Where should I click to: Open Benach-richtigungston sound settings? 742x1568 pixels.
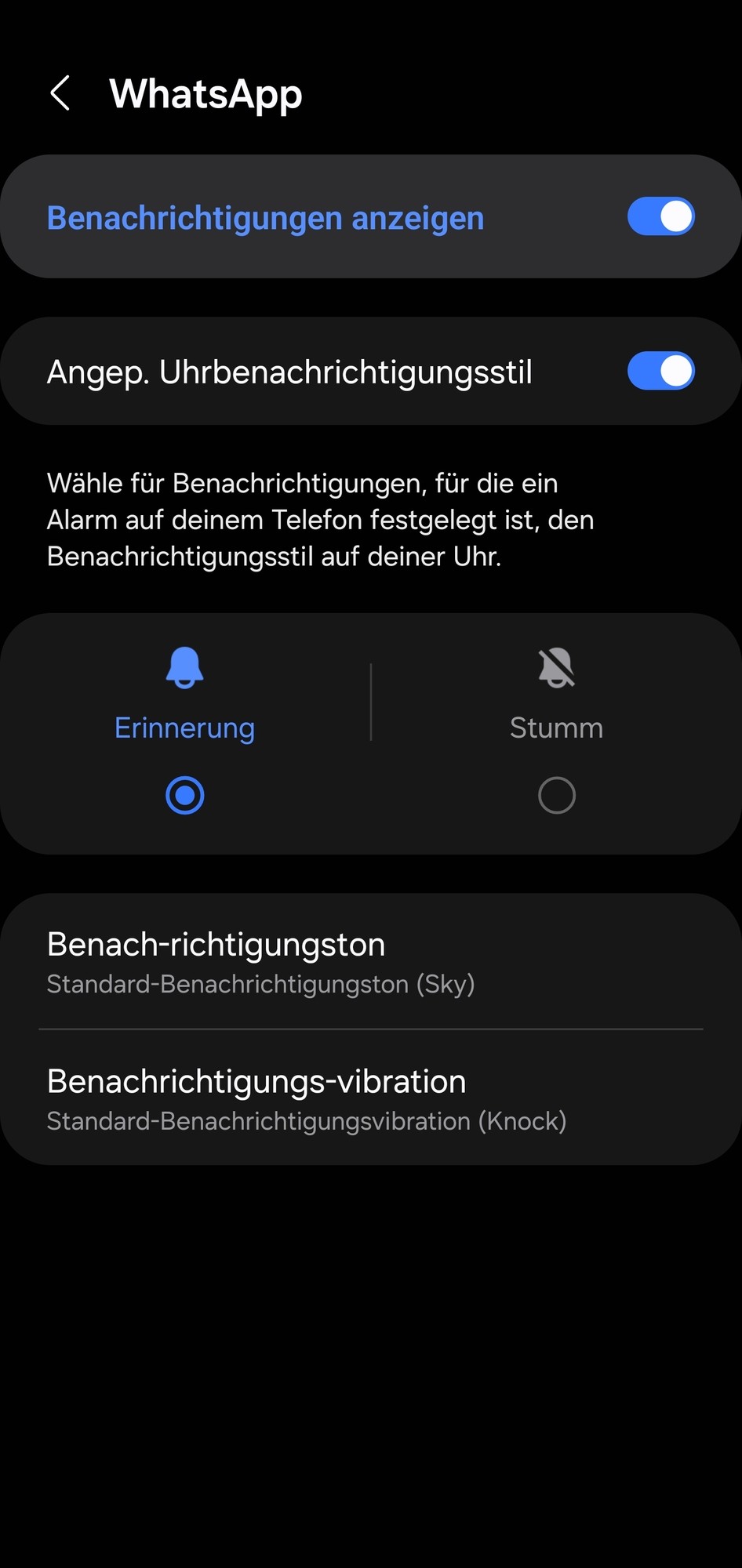pos(370,962)
